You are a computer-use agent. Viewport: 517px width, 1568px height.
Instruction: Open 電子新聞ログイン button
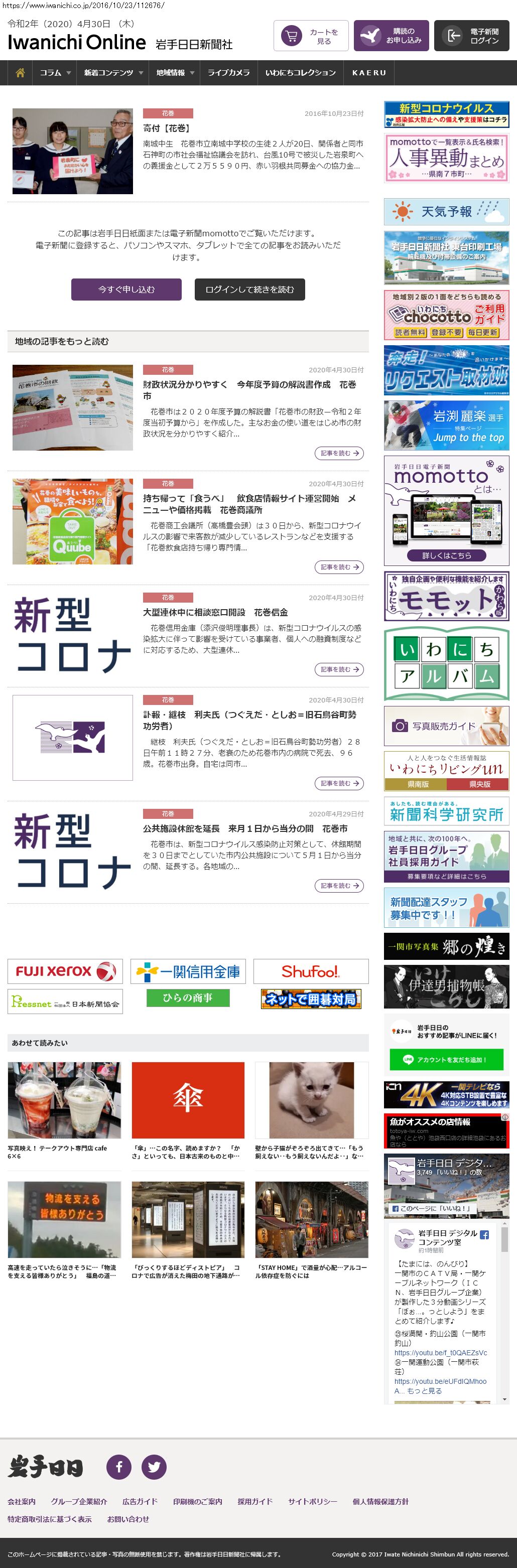pos(471,36)
